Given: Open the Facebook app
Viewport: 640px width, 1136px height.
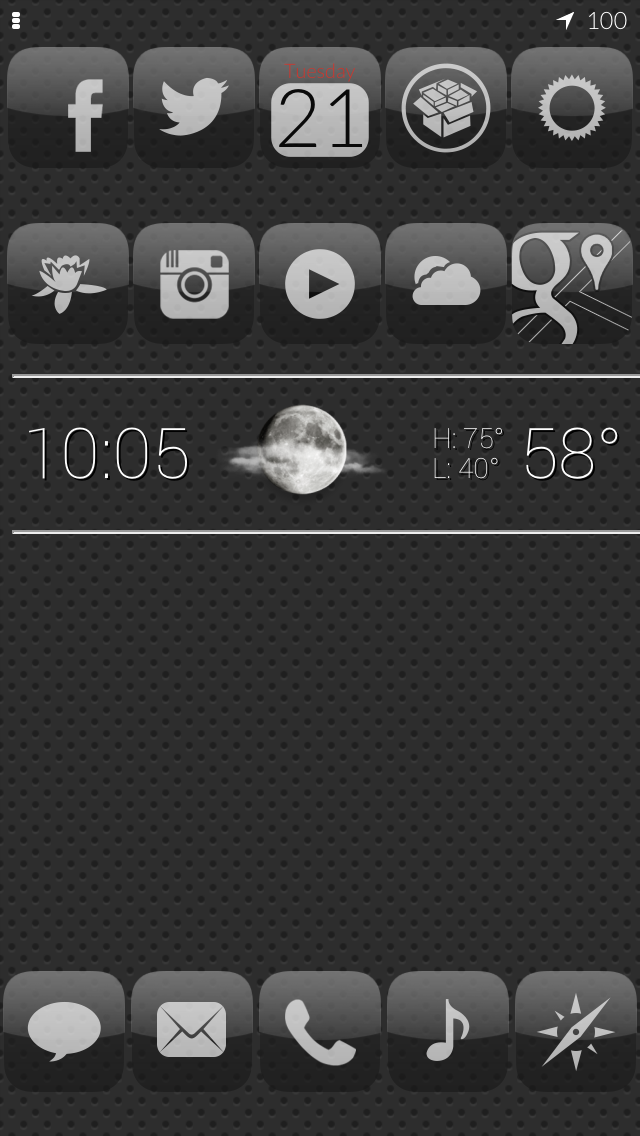Looking at the screenshot, I should pos(67,107).
